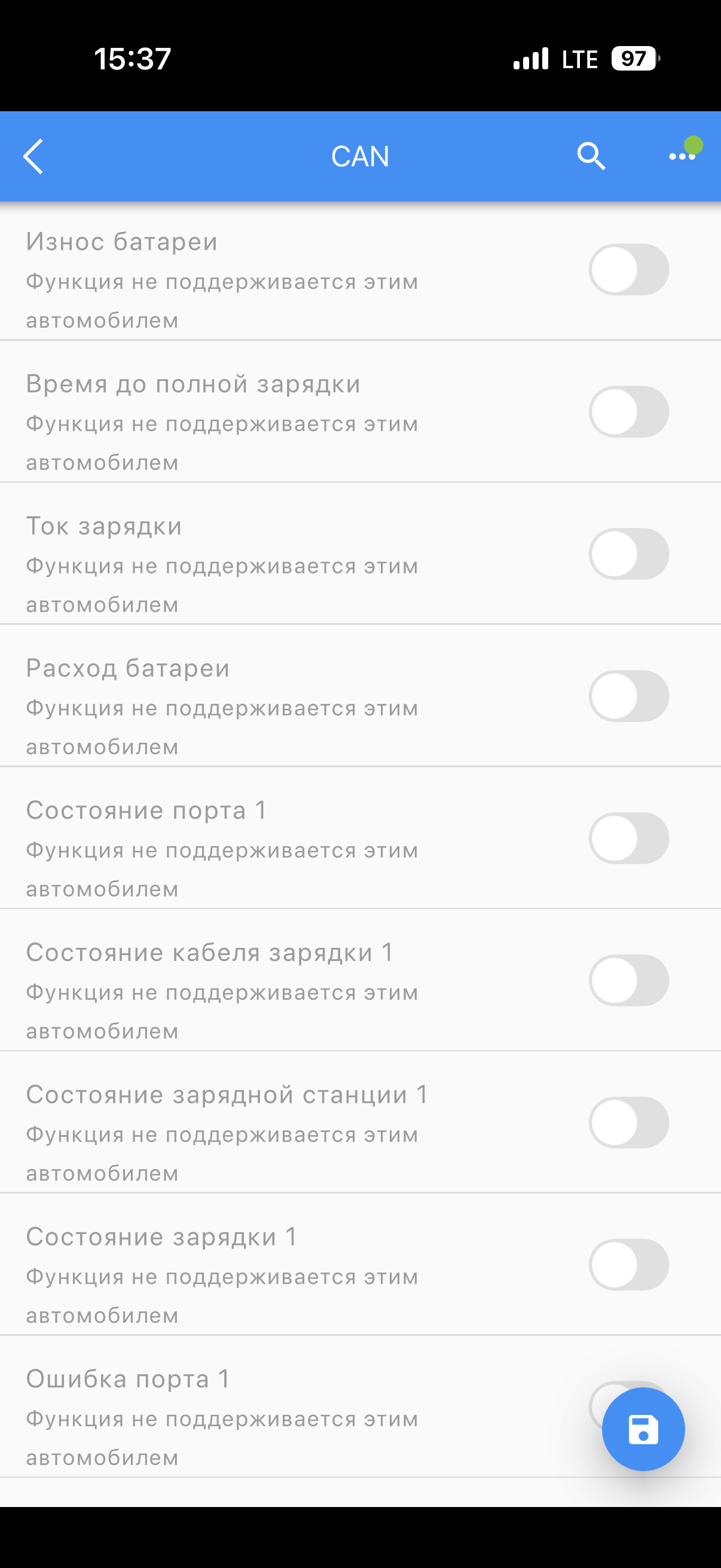Toggle the Ток зарядки switch
The image size is (721, 1568).
pos(628,554)
